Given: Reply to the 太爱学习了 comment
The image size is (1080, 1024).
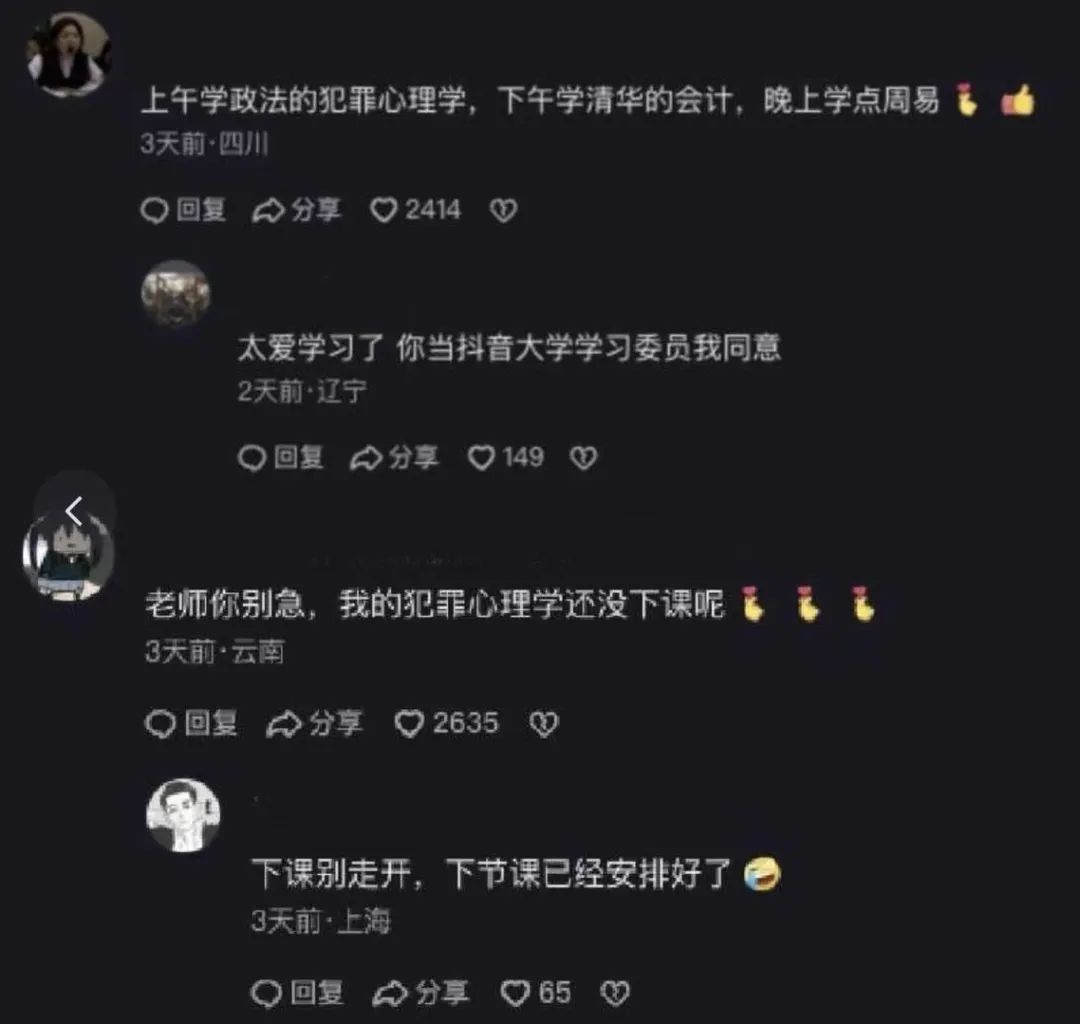Looking at the screenshot, I should click(281, 458).
